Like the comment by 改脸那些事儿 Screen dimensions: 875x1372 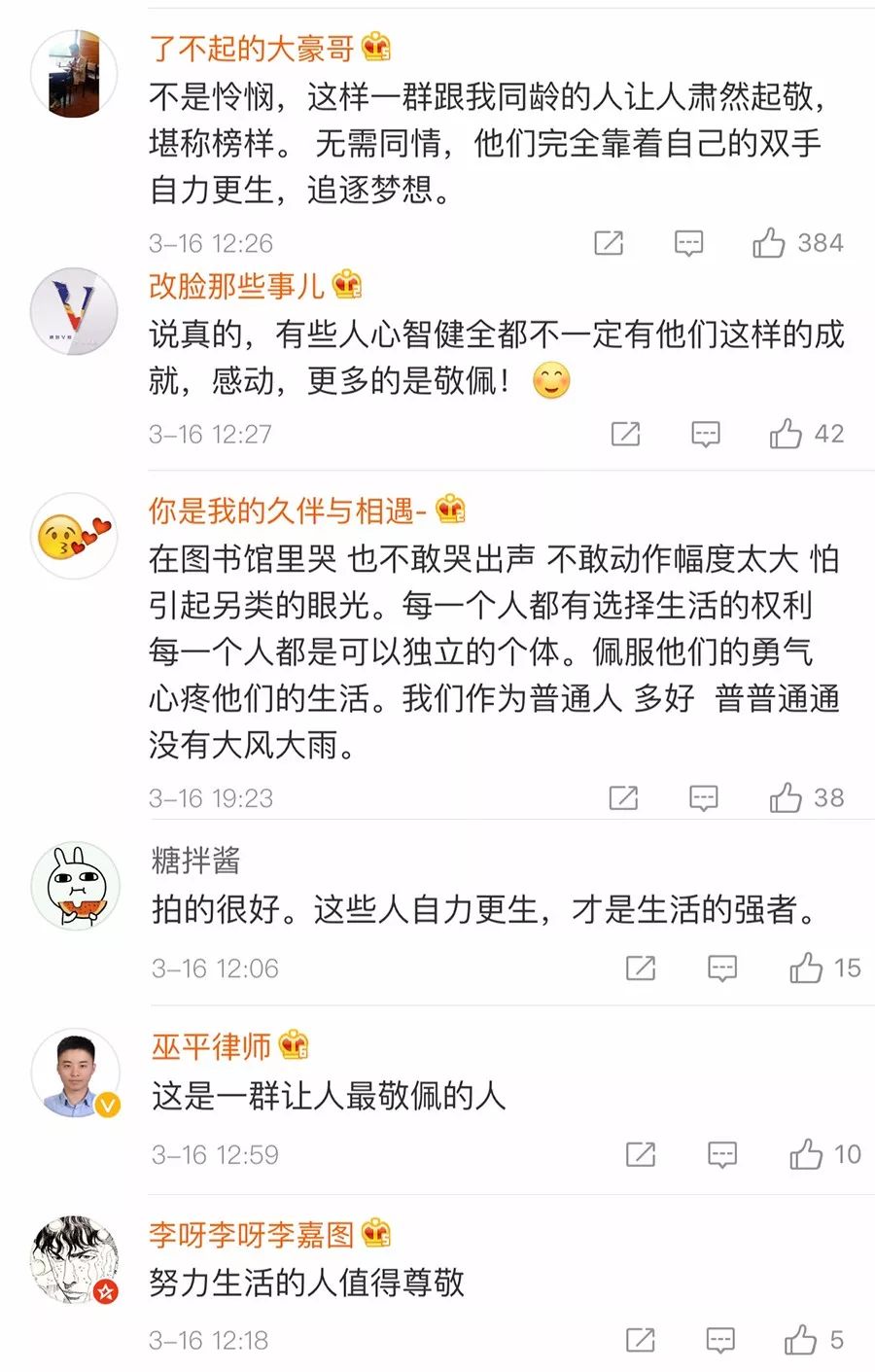click(x=786, y=434)
